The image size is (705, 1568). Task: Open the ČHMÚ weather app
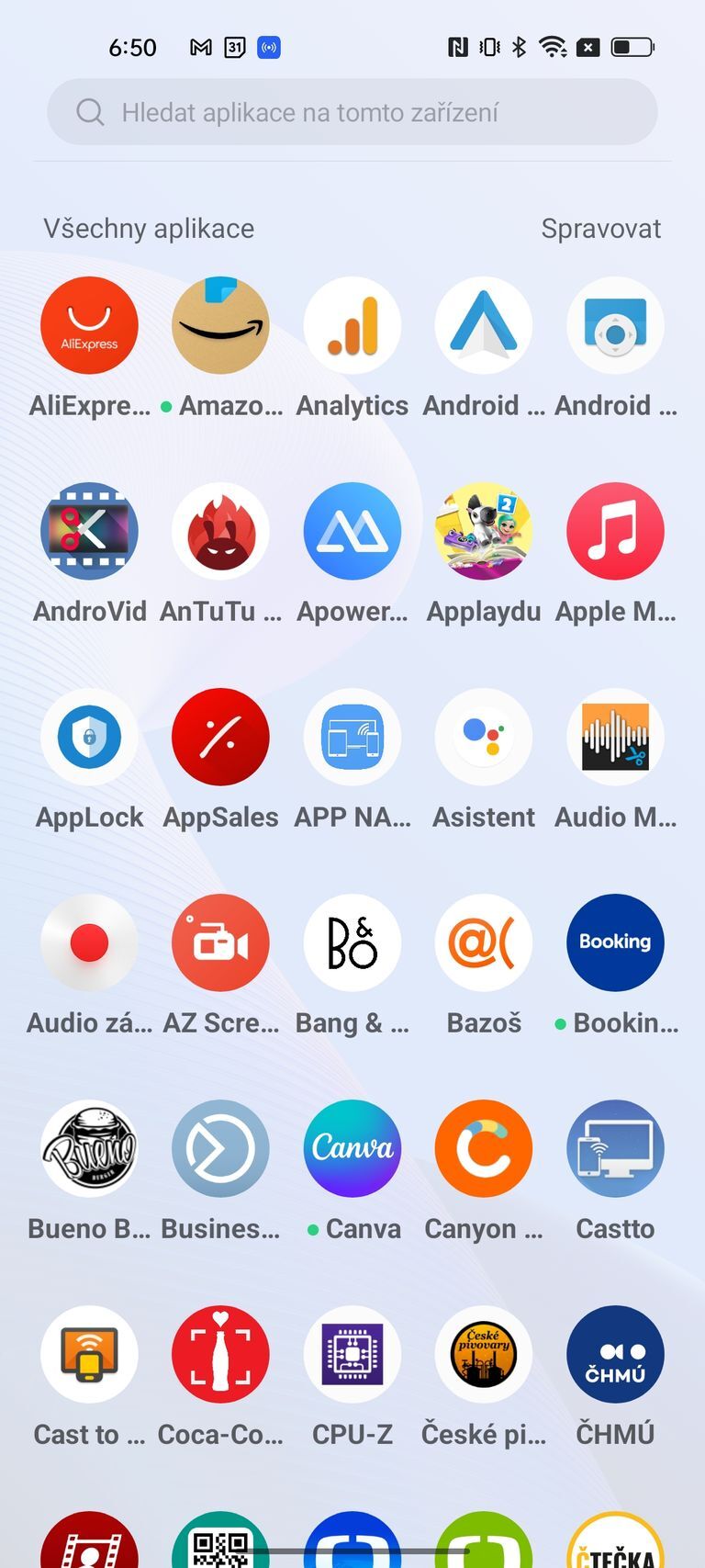(615, 1355)
